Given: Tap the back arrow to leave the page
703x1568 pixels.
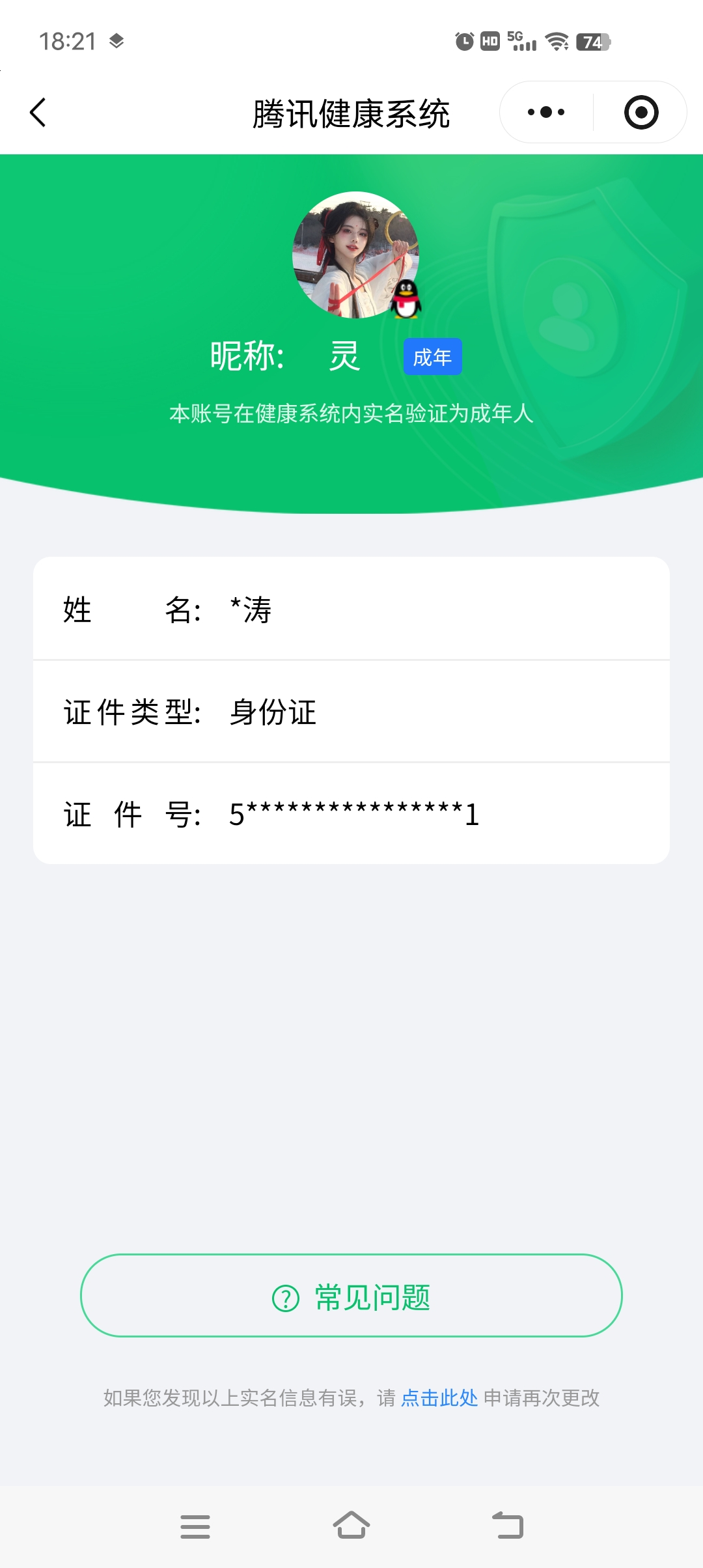Looking at the screenshot, I should 37,112.
